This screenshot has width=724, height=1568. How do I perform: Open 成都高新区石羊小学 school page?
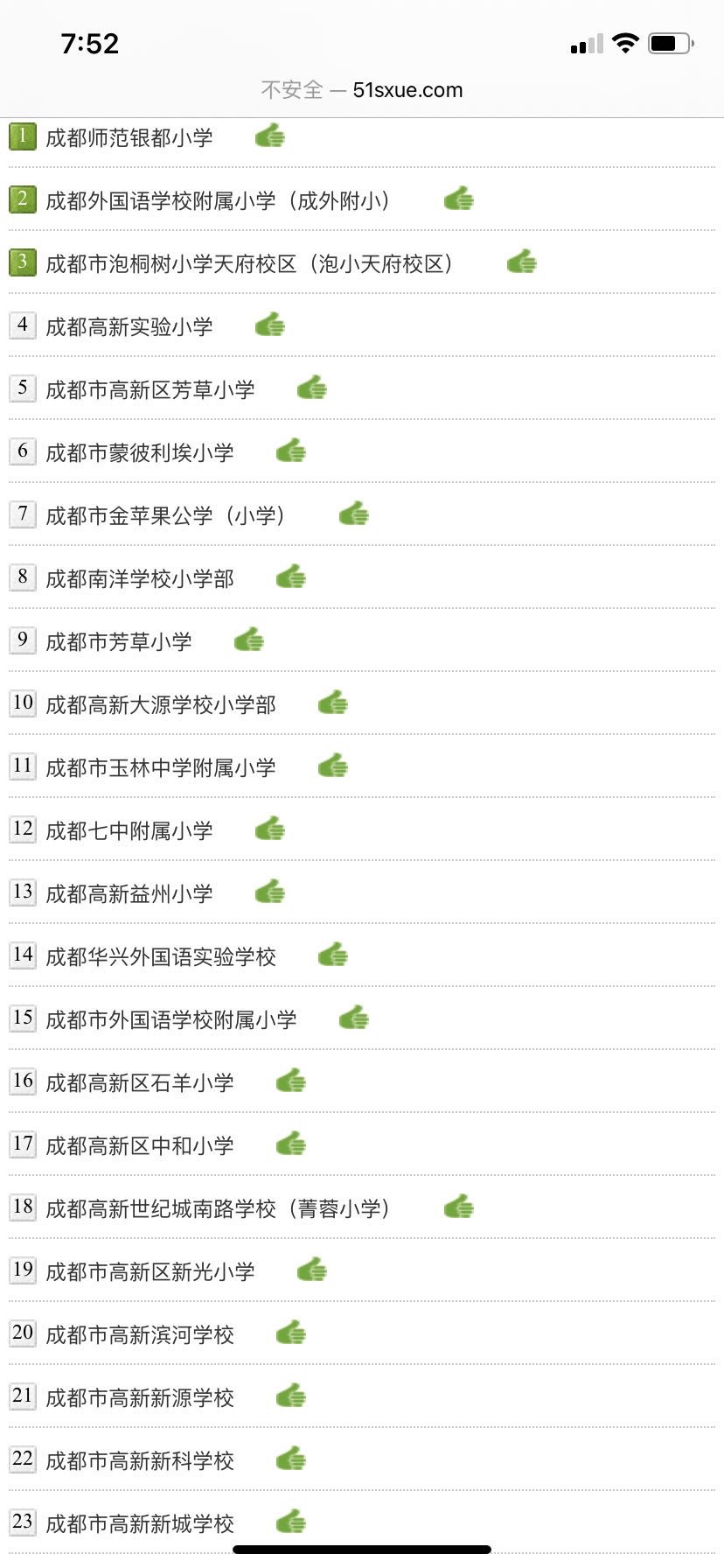click(140, 1082)
